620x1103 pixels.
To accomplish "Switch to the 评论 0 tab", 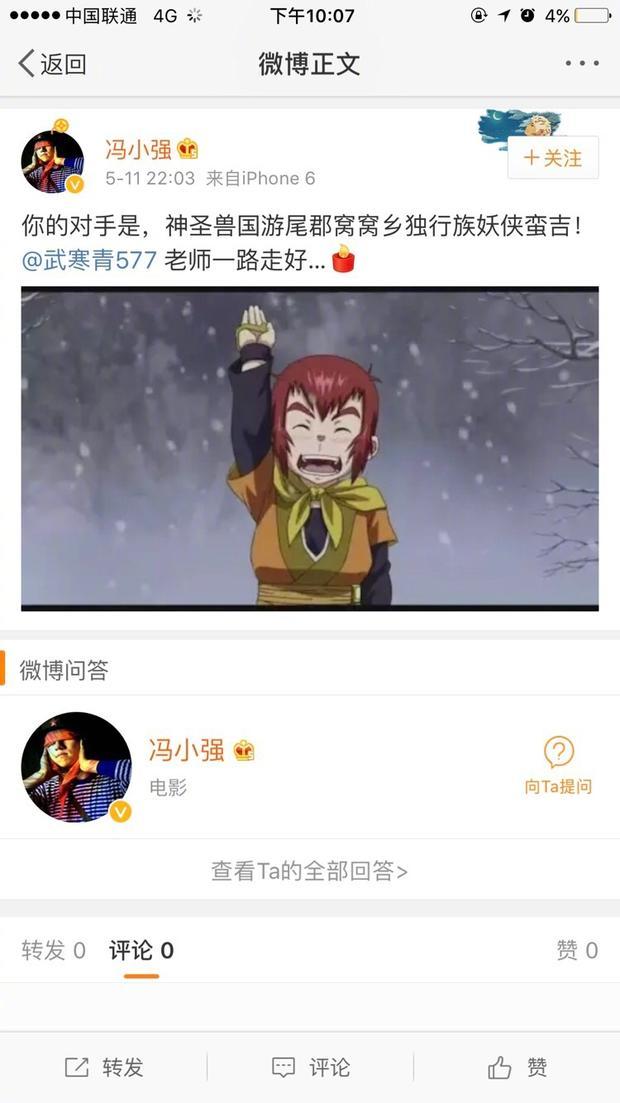I will (141, 950).
